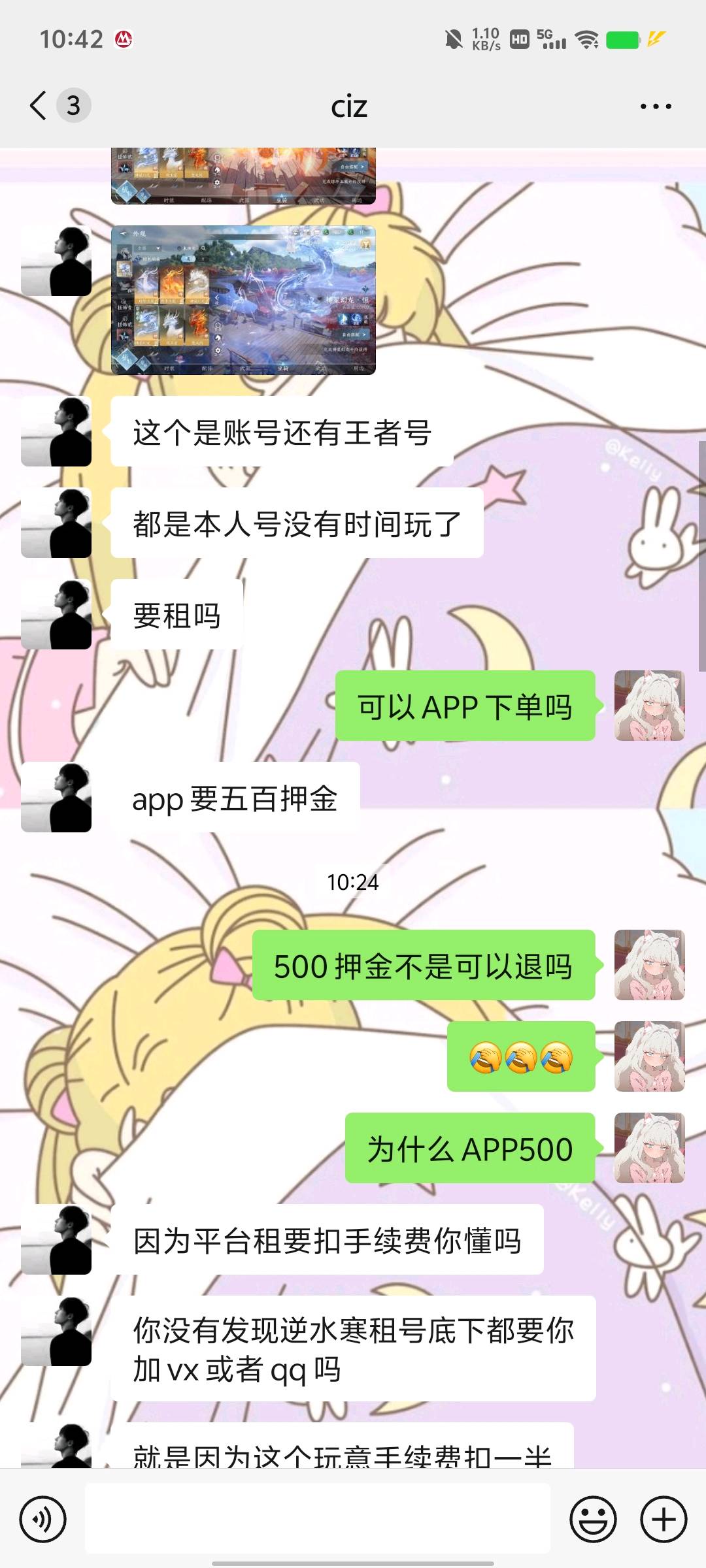Viewport: 706px width, 1568px height.
Task: Switch to voice message input
Action: (43, 1519)
